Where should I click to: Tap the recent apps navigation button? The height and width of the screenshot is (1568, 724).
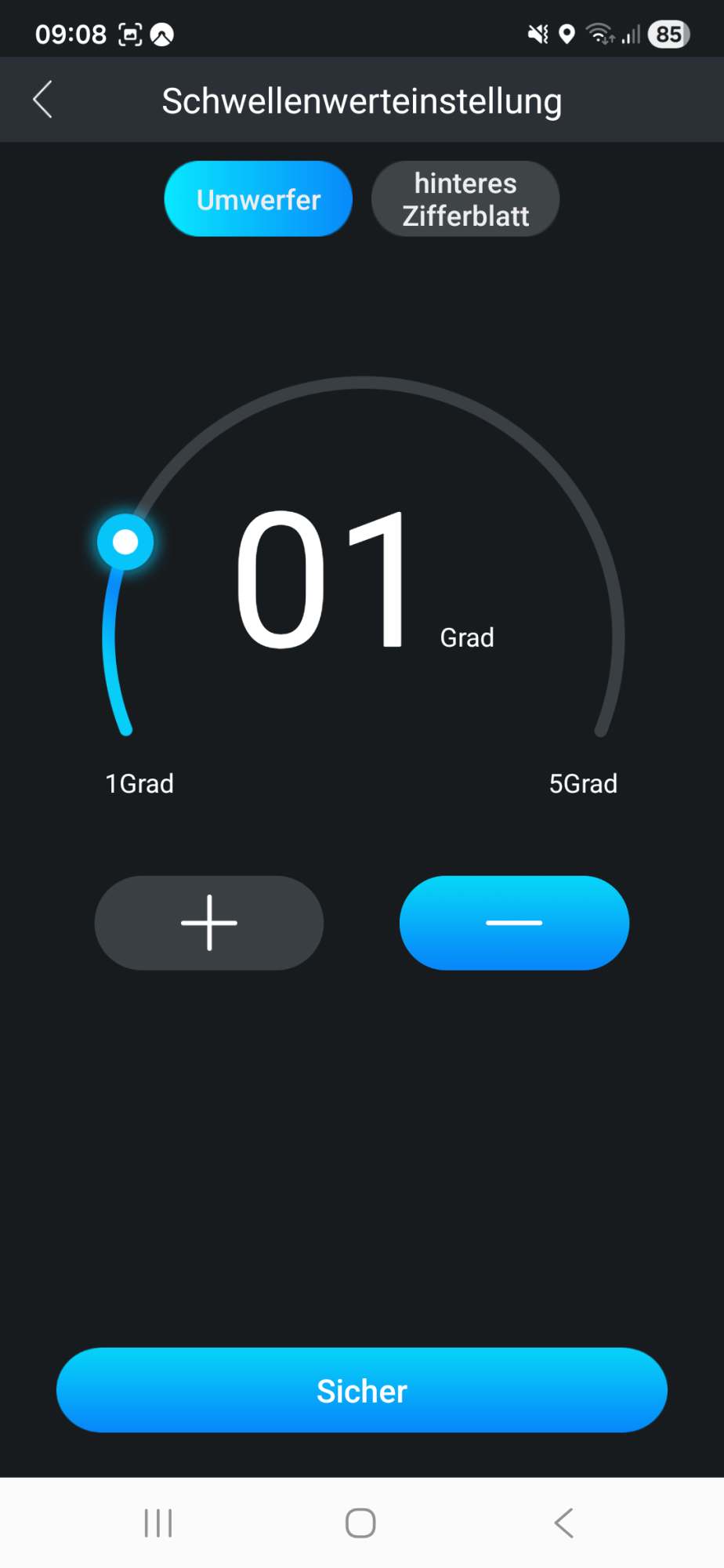(158, 1523)
